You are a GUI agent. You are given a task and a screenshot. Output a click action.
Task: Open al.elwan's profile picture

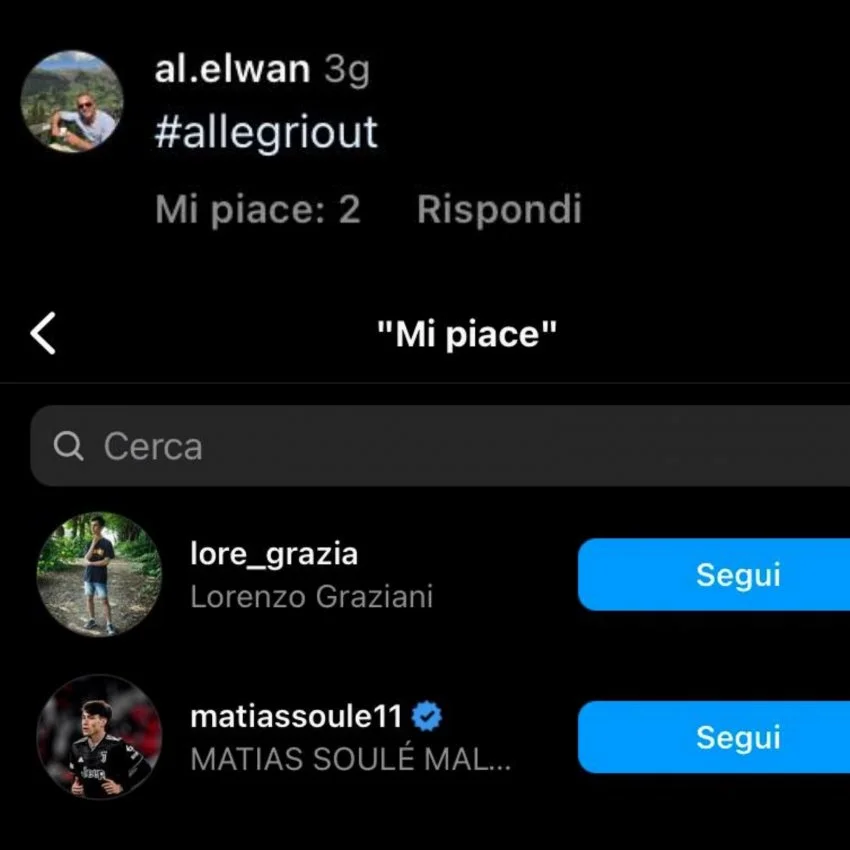pyautogui.click(x=72, y=102)
